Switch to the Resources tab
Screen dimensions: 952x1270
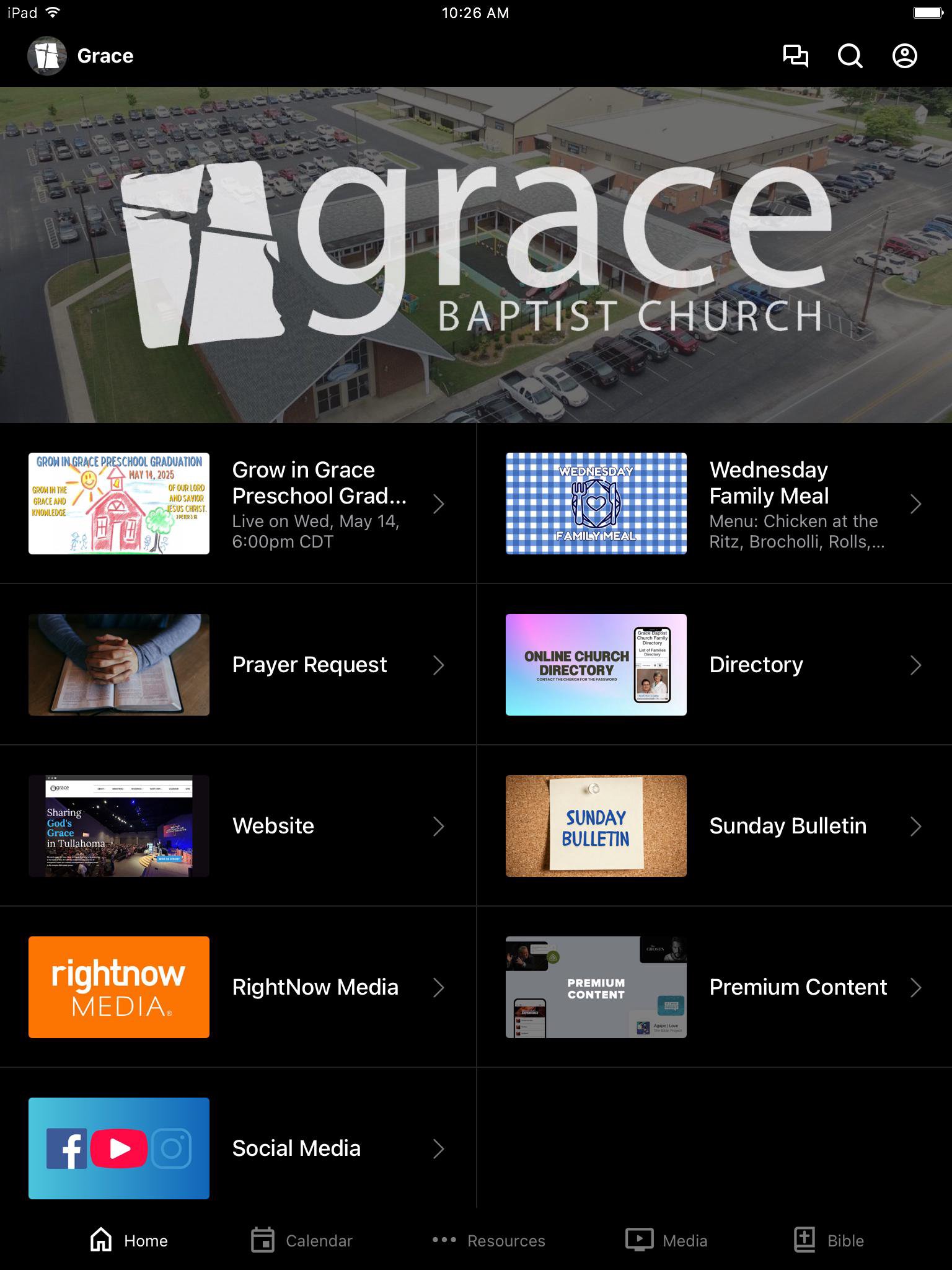point(489,1240)
